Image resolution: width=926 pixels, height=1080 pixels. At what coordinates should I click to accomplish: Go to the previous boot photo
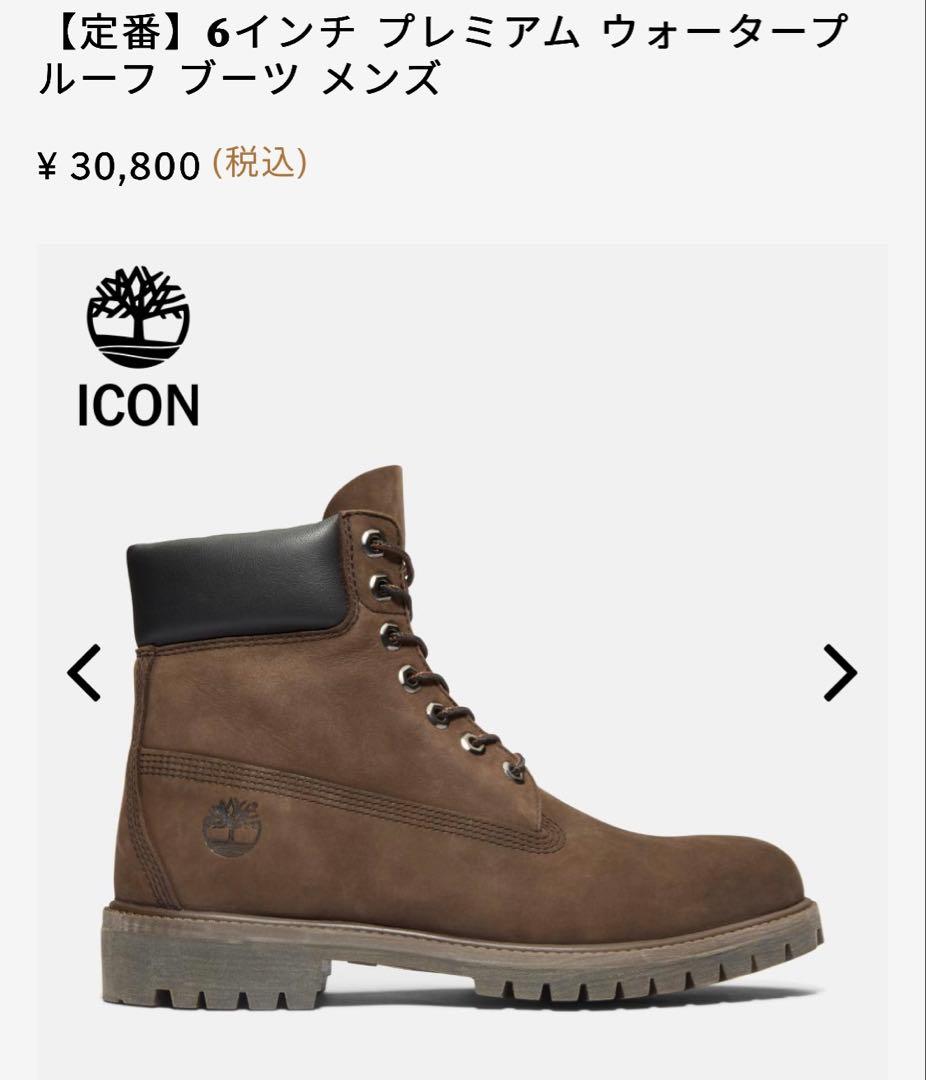pyautogui.click(x=84, y=673)
